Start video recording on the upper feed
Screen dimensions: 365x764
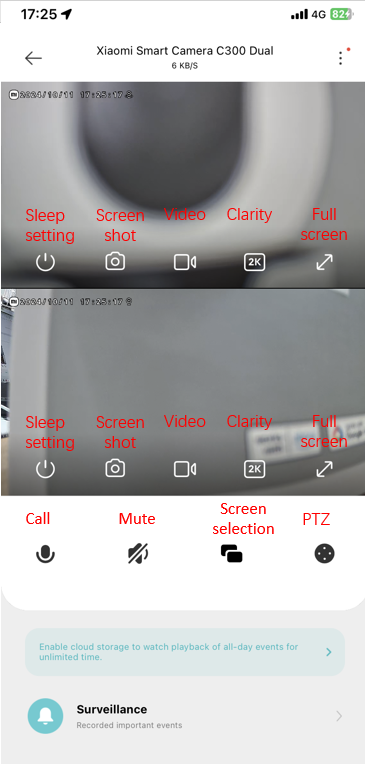pos(185,263)
